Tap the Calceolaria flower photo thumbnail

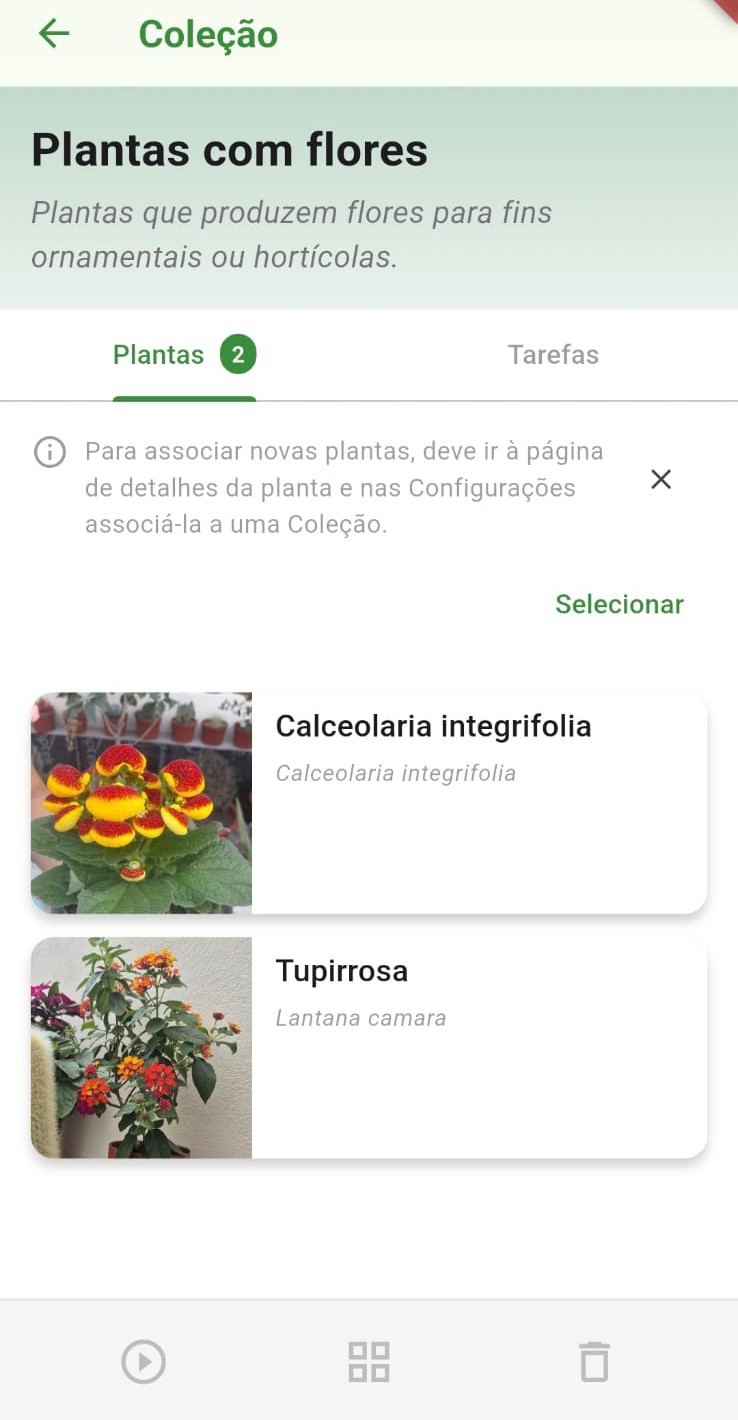141,802
